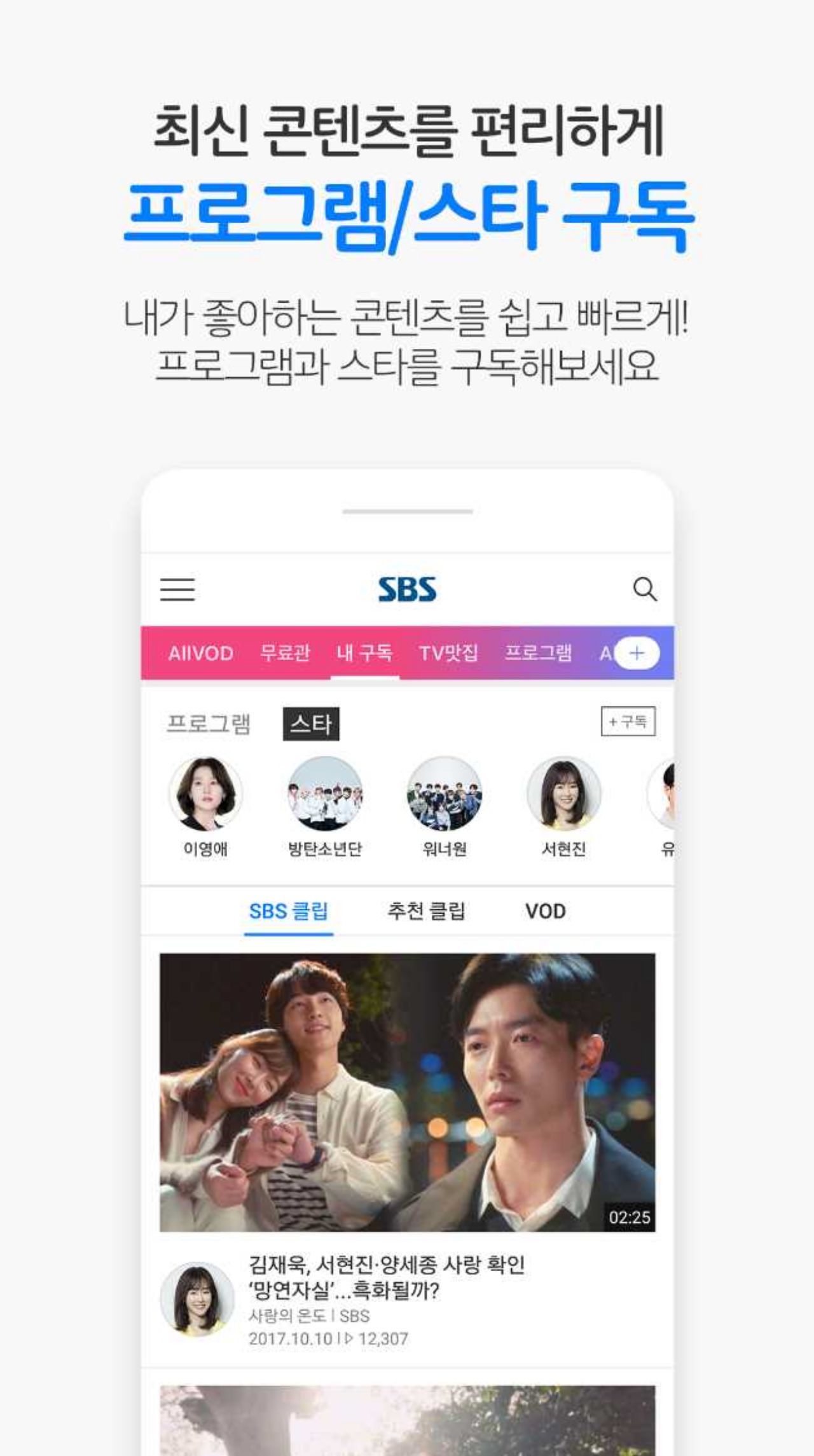The width and height of the screenshot is (814, 1456).
Task: Switch to the VOD tab
Action: click(x=544, y=911)
